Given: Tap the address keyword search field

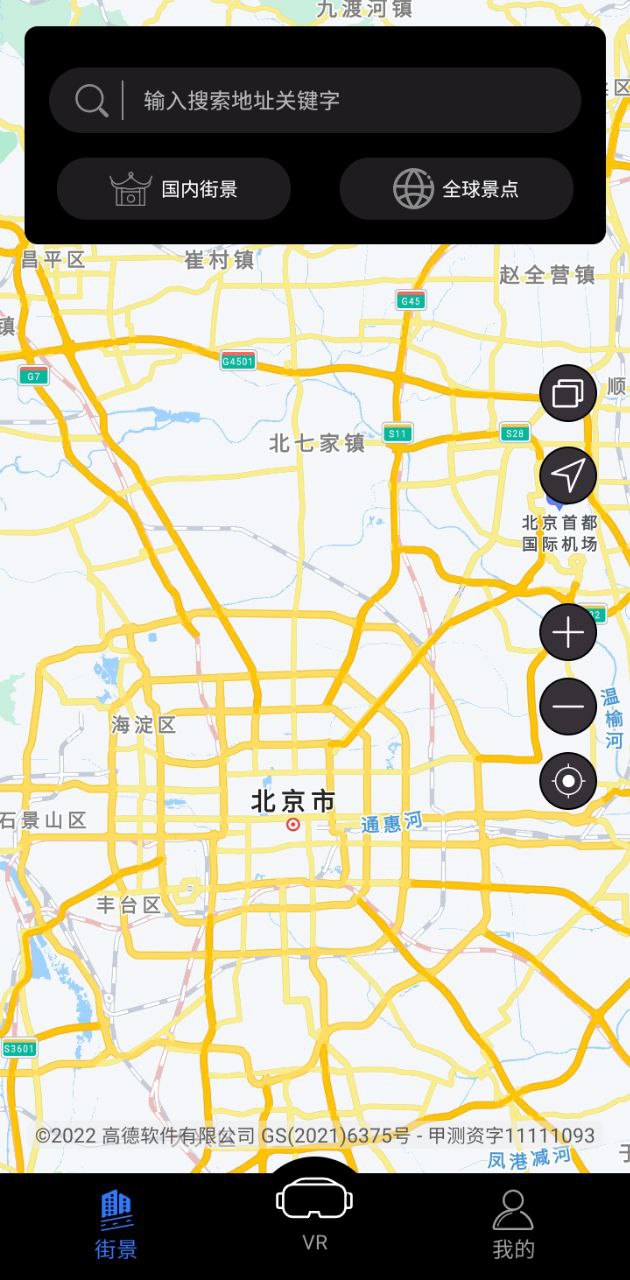Looking at the screenshot, I should [x=340, y=100].
